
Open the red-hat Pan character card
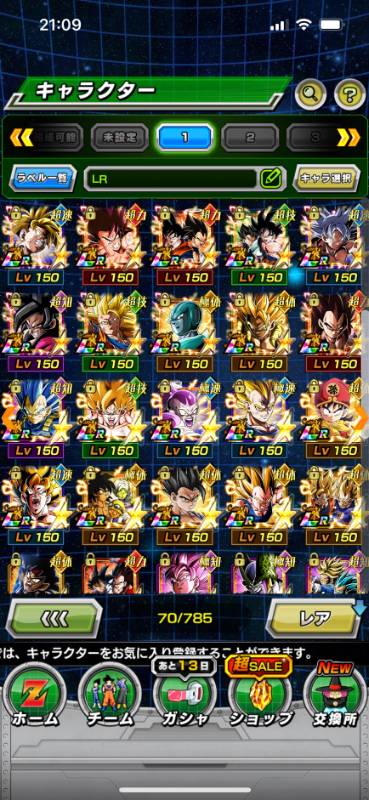point(334,418)
